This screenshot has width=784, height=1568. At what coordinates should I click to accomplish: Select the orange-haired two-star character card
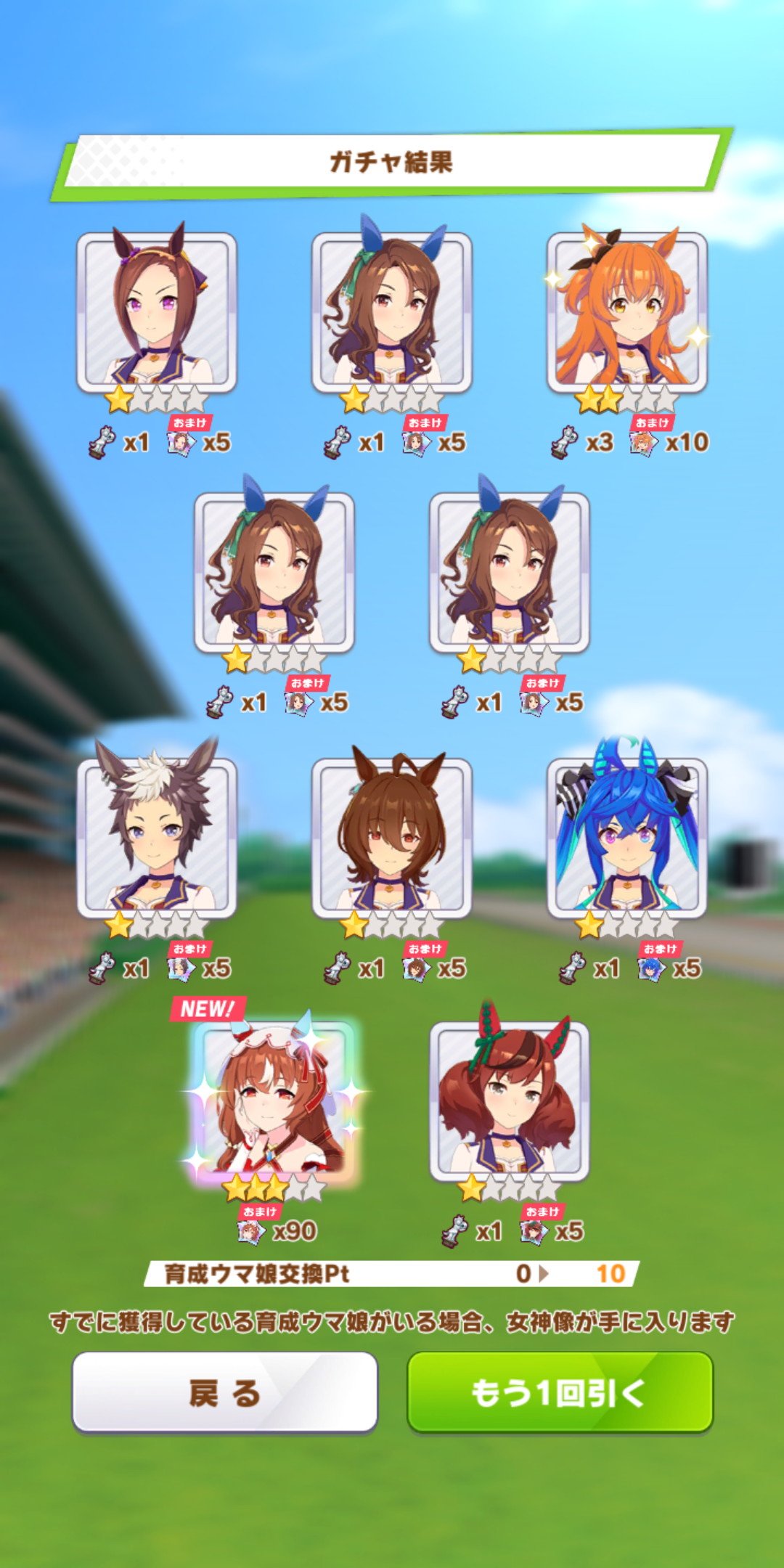point(626,313)
